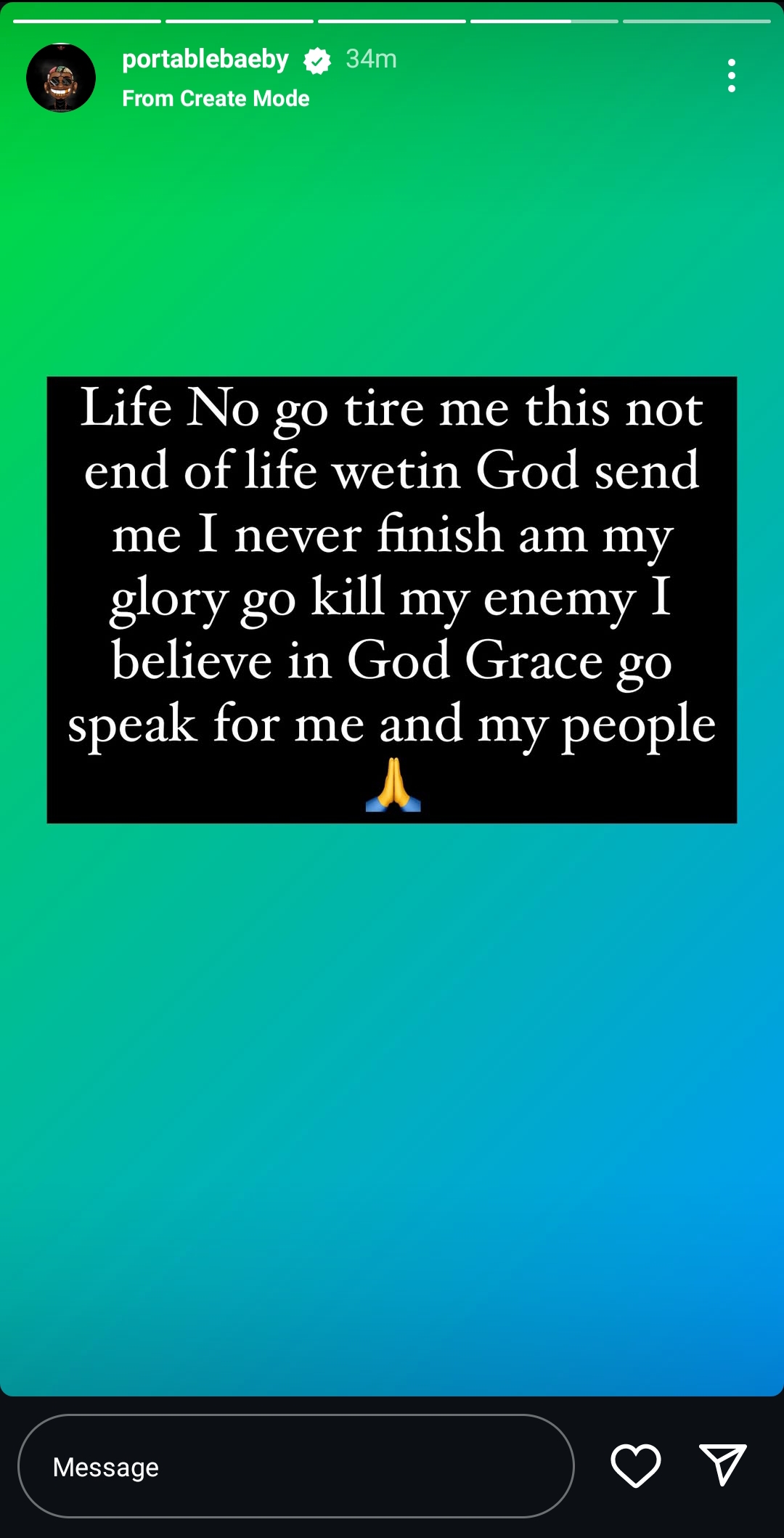Tap the Message reply field
Viewport: 784px width, 1538px height.
(295, 1466)
